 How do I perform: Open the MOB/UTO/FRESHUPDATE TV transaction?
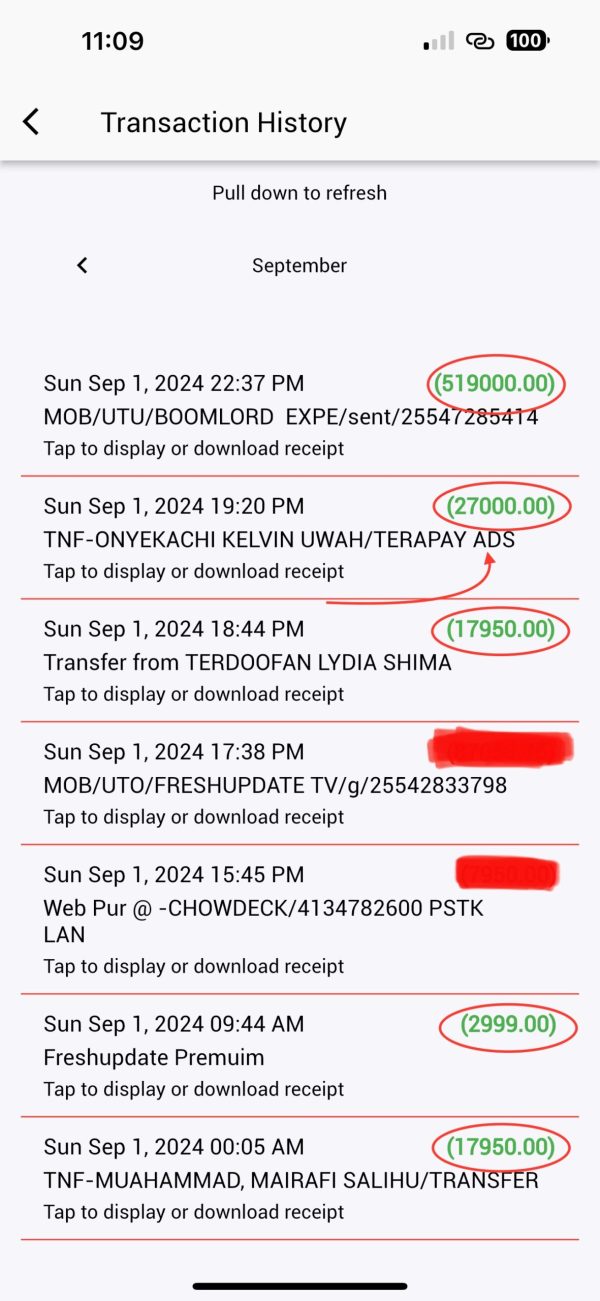point(300,784)
